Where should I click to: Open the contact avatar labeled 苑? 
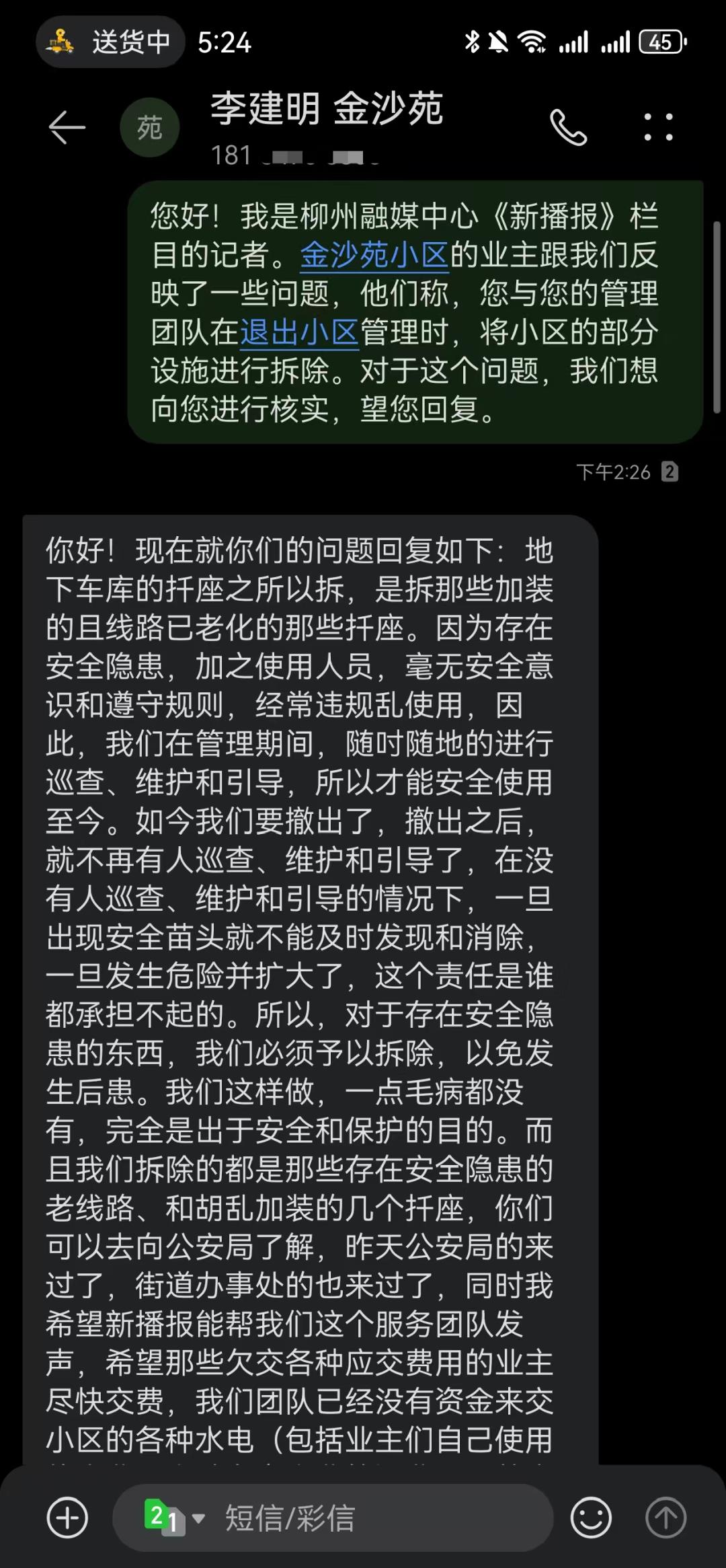[149, 127]
